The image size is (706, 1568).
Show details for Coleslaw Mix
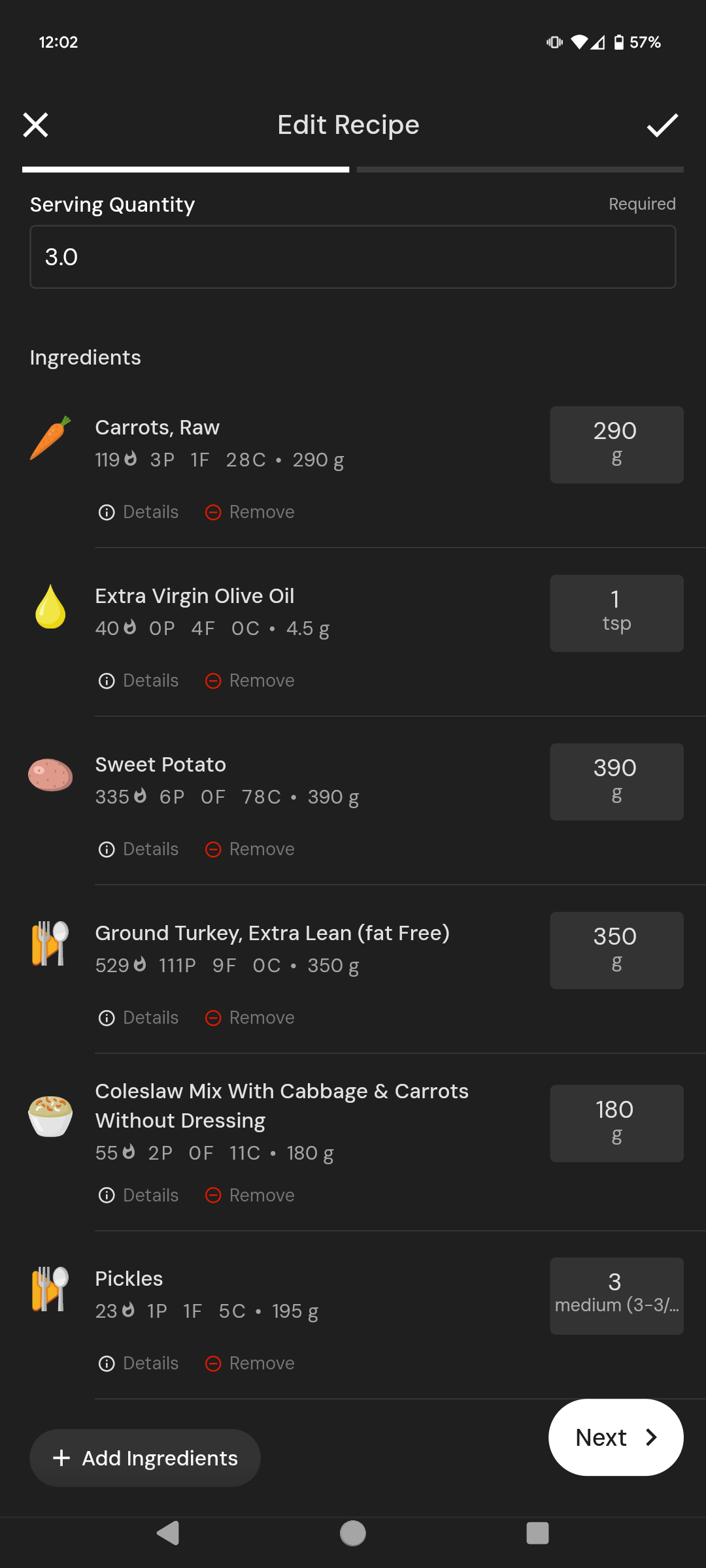click(138, 1196)
